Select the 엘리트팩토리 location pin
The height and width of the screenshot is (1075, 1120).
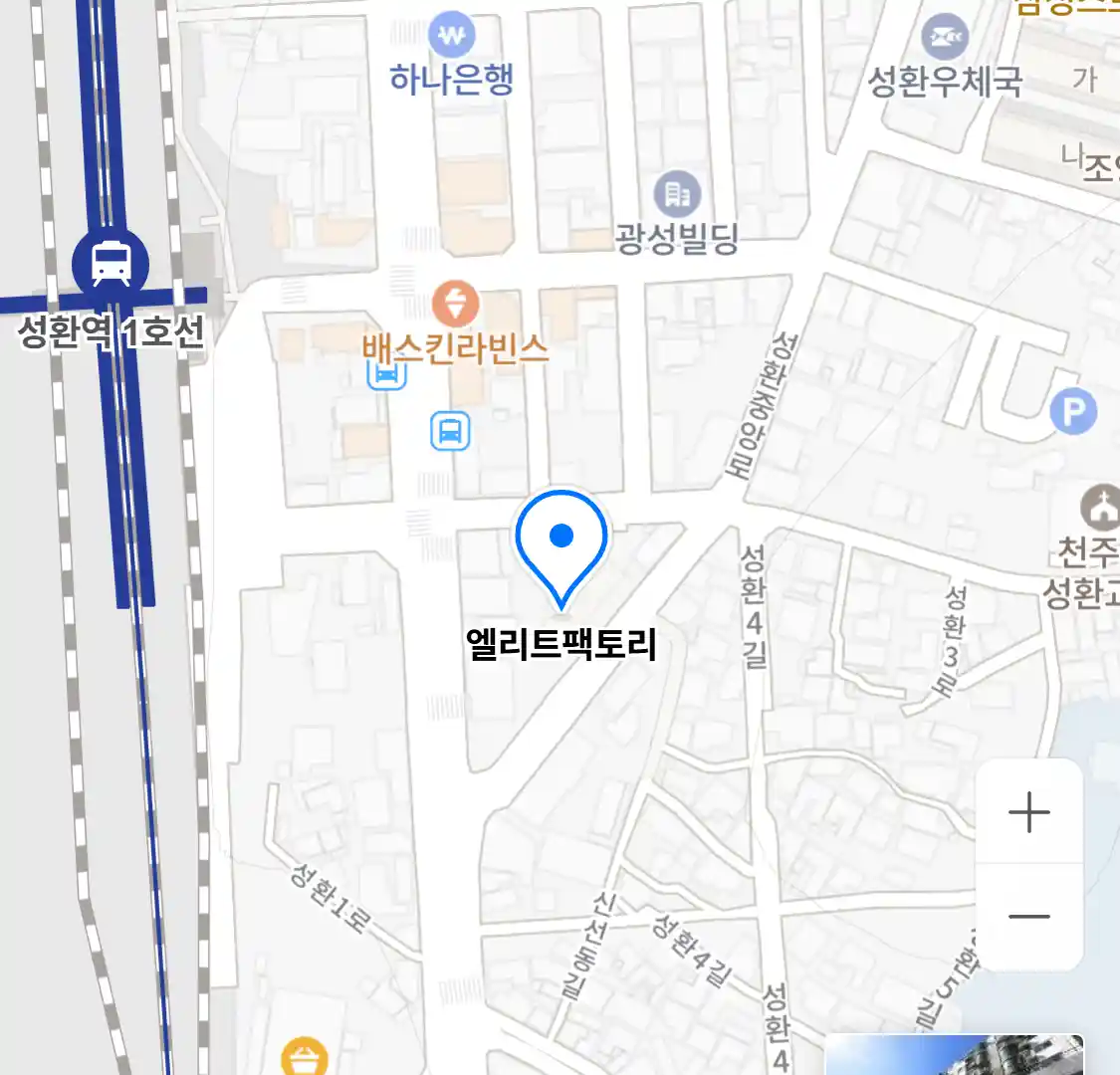click(x=561, y=540)
